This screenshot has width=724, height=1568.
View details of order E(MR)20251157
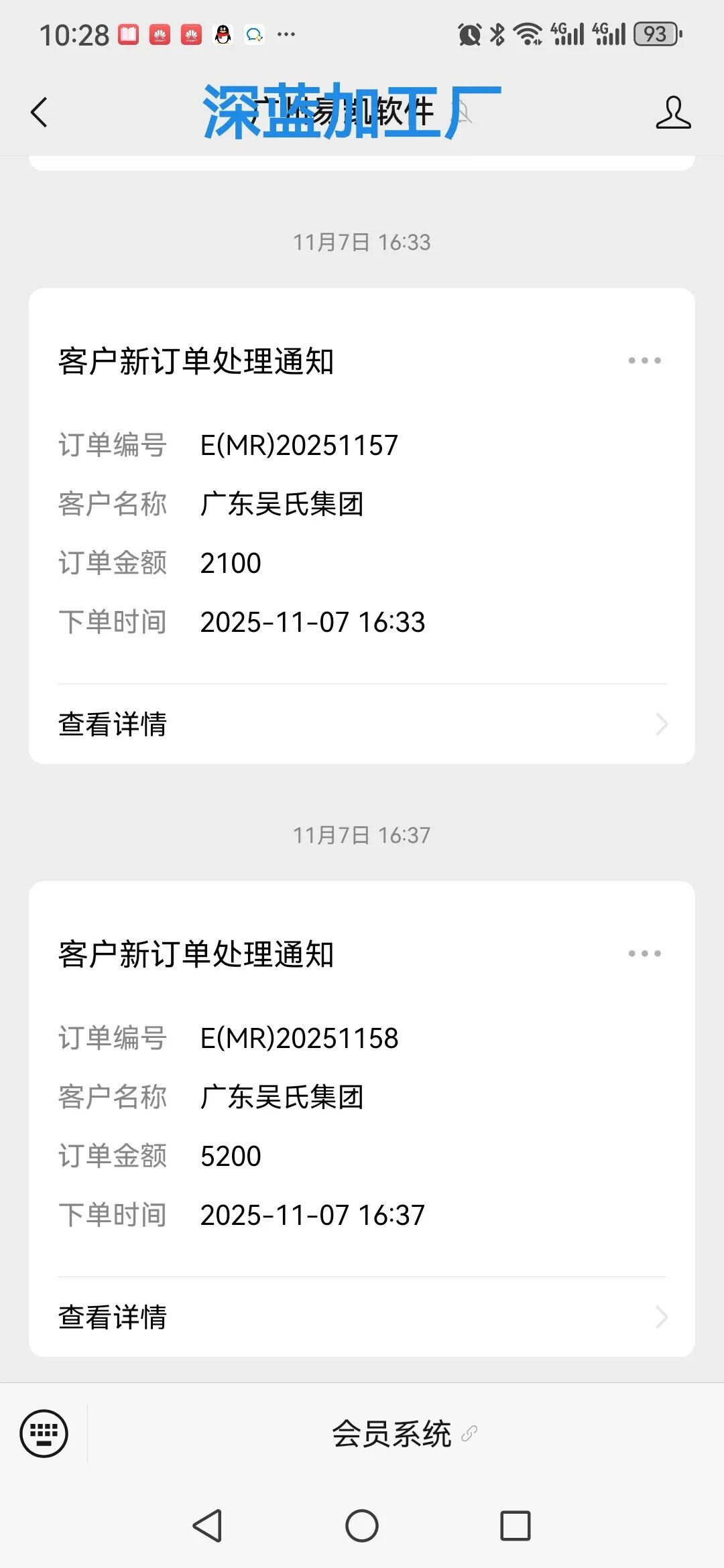[x=362, y=724]
